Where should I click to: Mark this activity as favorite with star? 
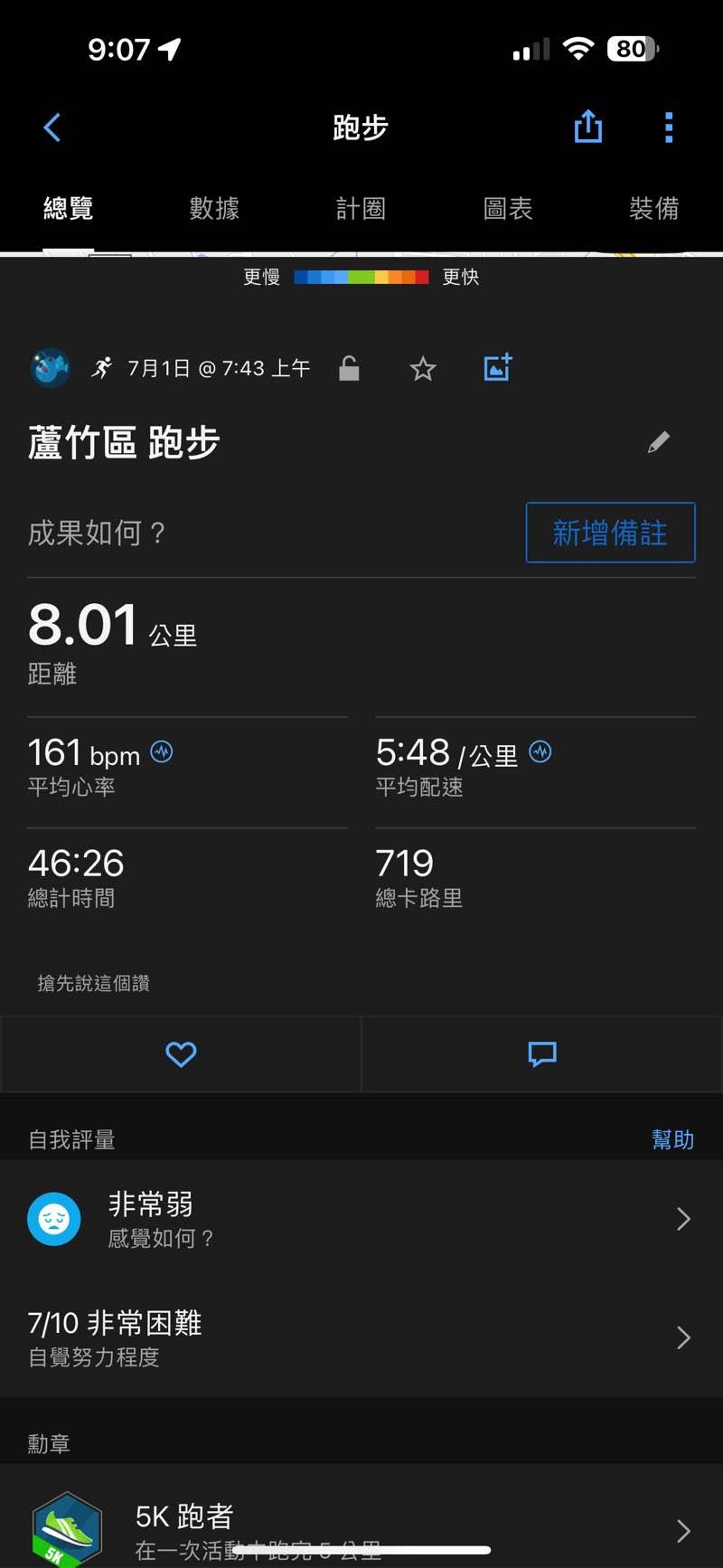pos(423,368)
